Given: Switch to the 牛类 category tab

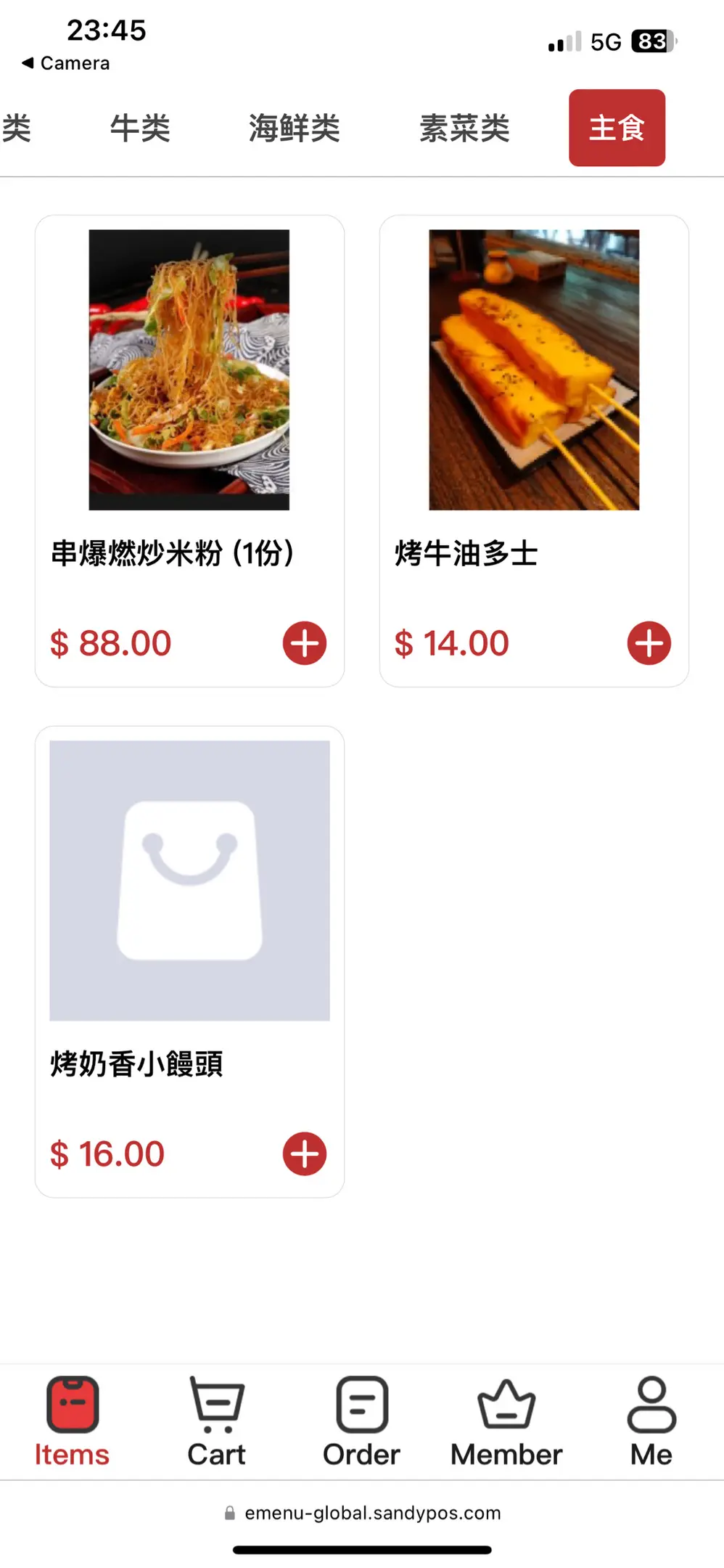Looking at the screenshot, I should point(140,128).
